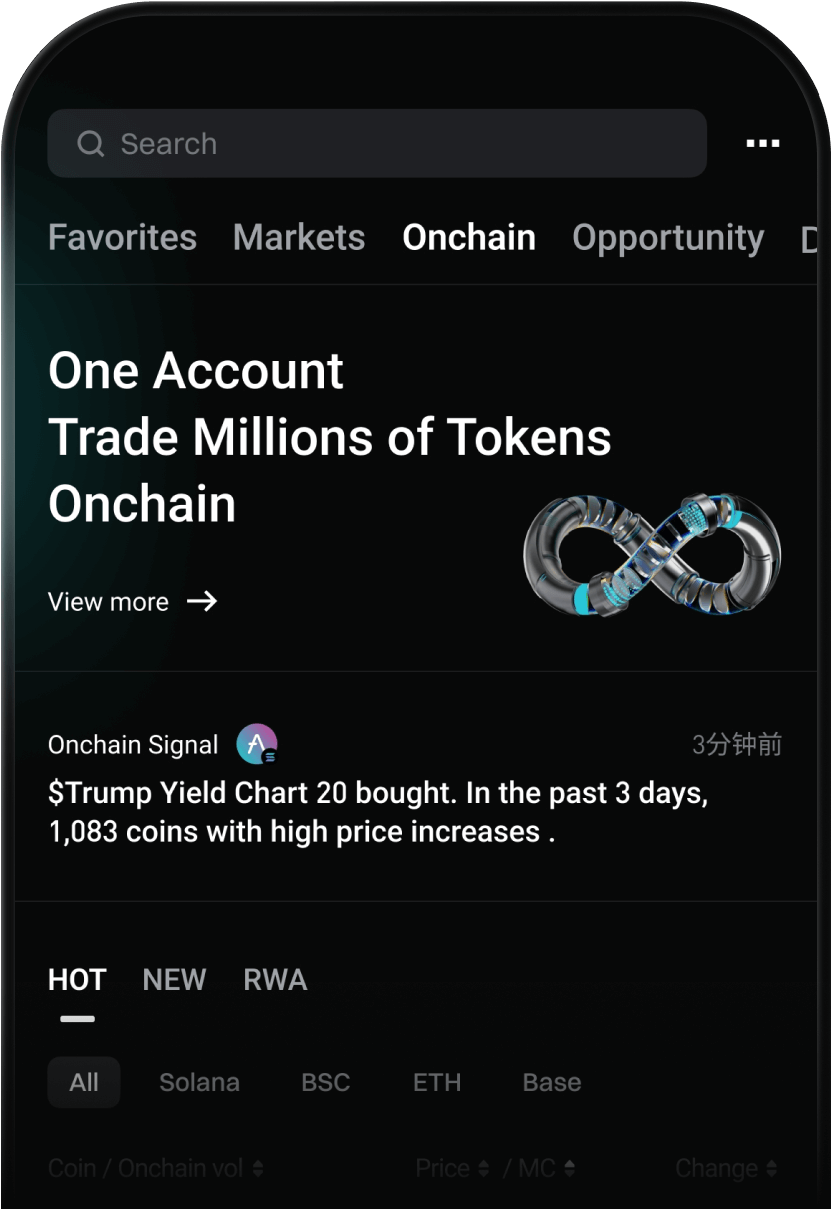This screenshot has width=831, height=1209.
Task: Select the All chain filter
Action: click(84, 1082)
